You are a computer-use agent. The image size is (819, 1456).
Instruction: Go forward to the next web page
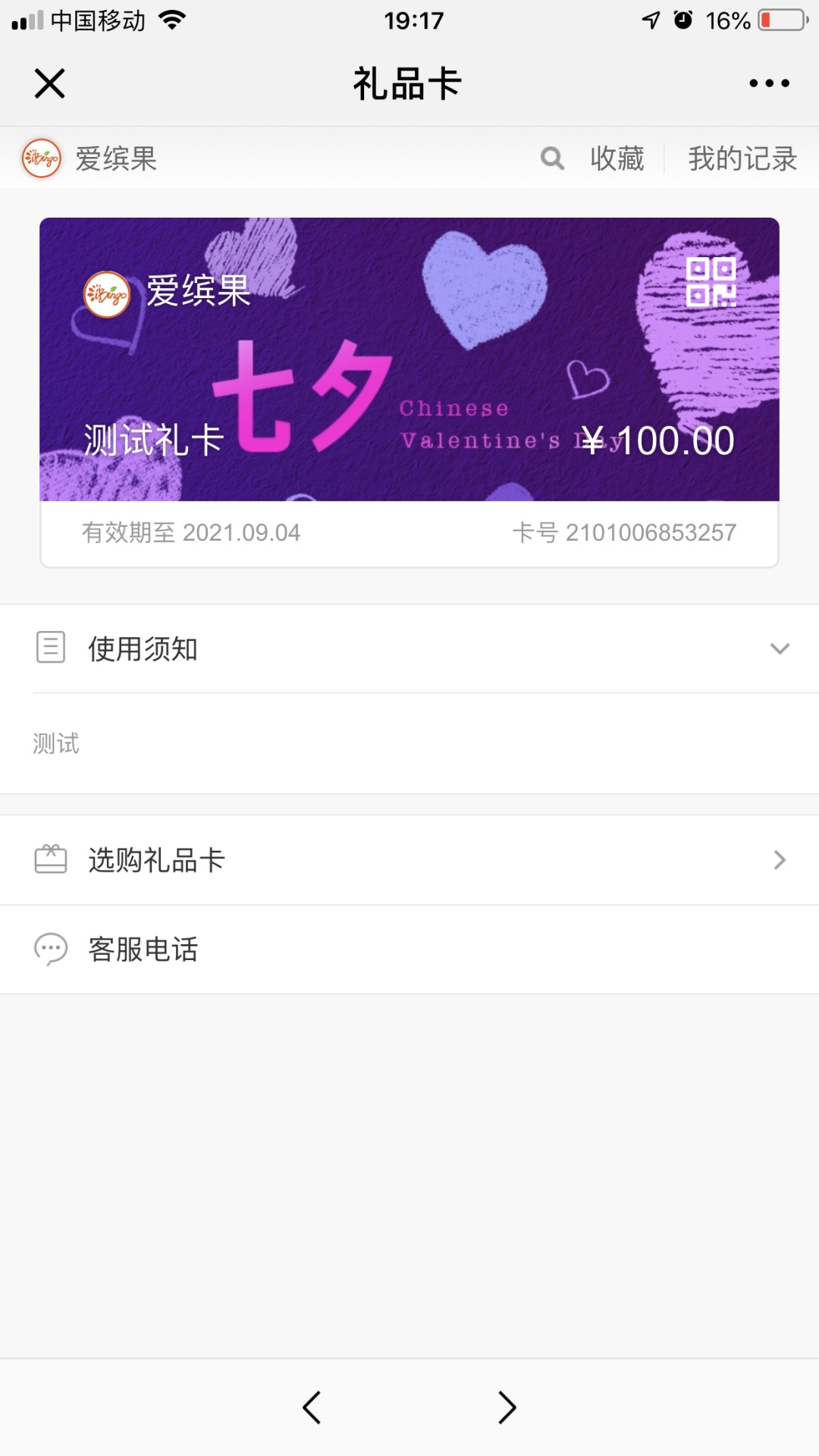[x=507, y=1407]
